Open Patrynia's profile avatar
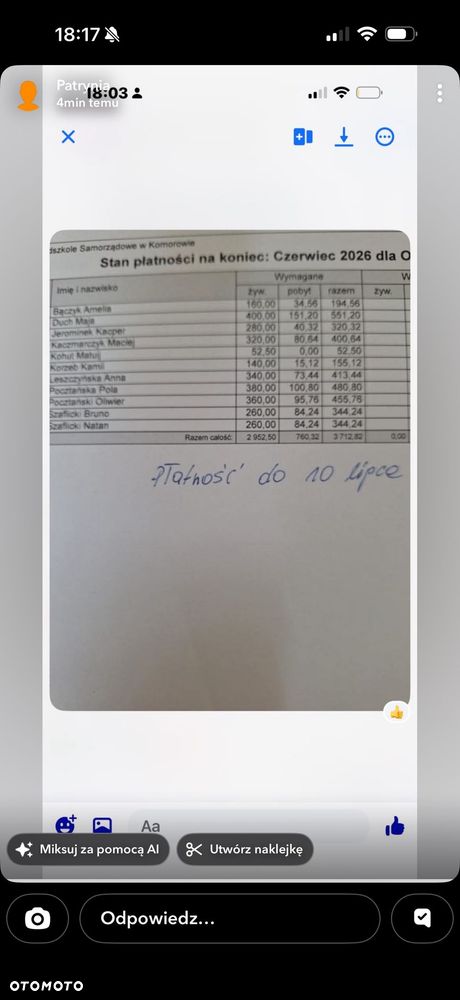 pyautogui.click(x=28, y=96)
